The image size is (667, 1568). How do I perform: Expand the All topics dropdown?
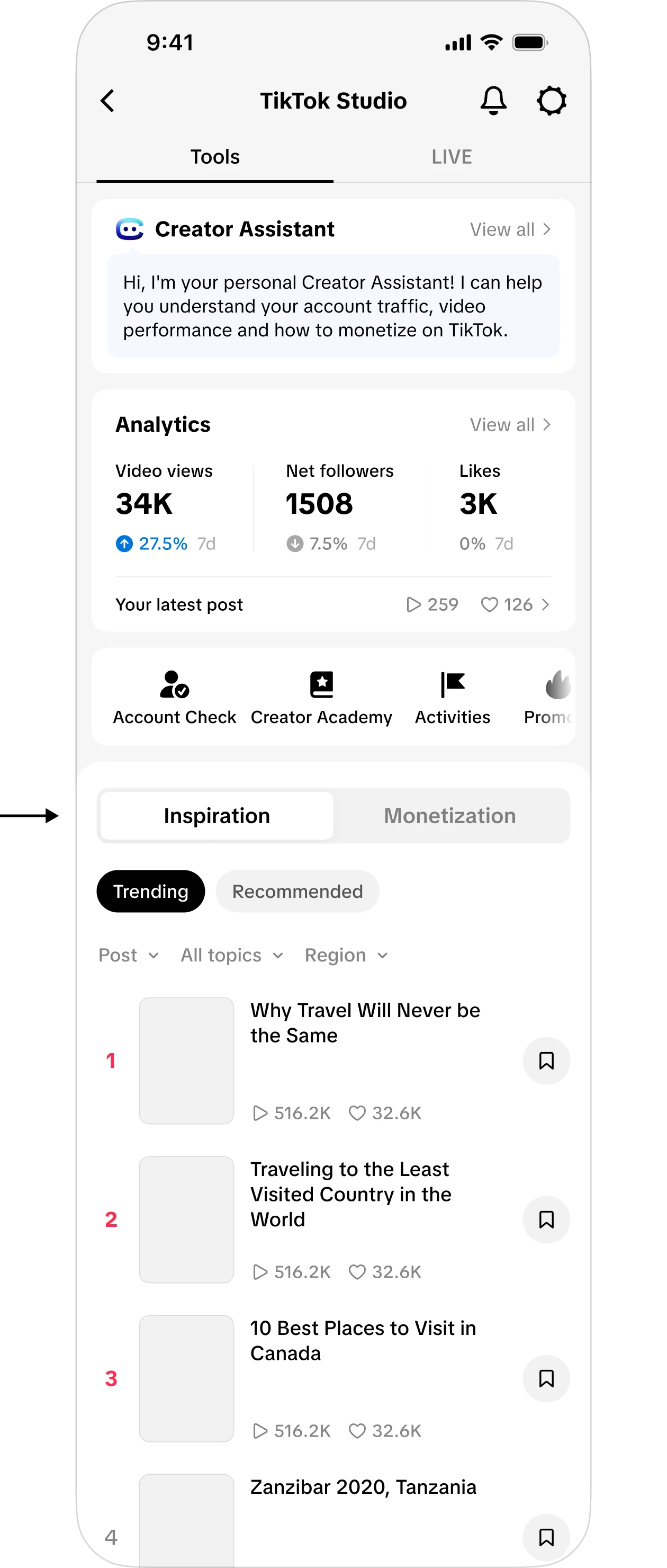(232, 955)
